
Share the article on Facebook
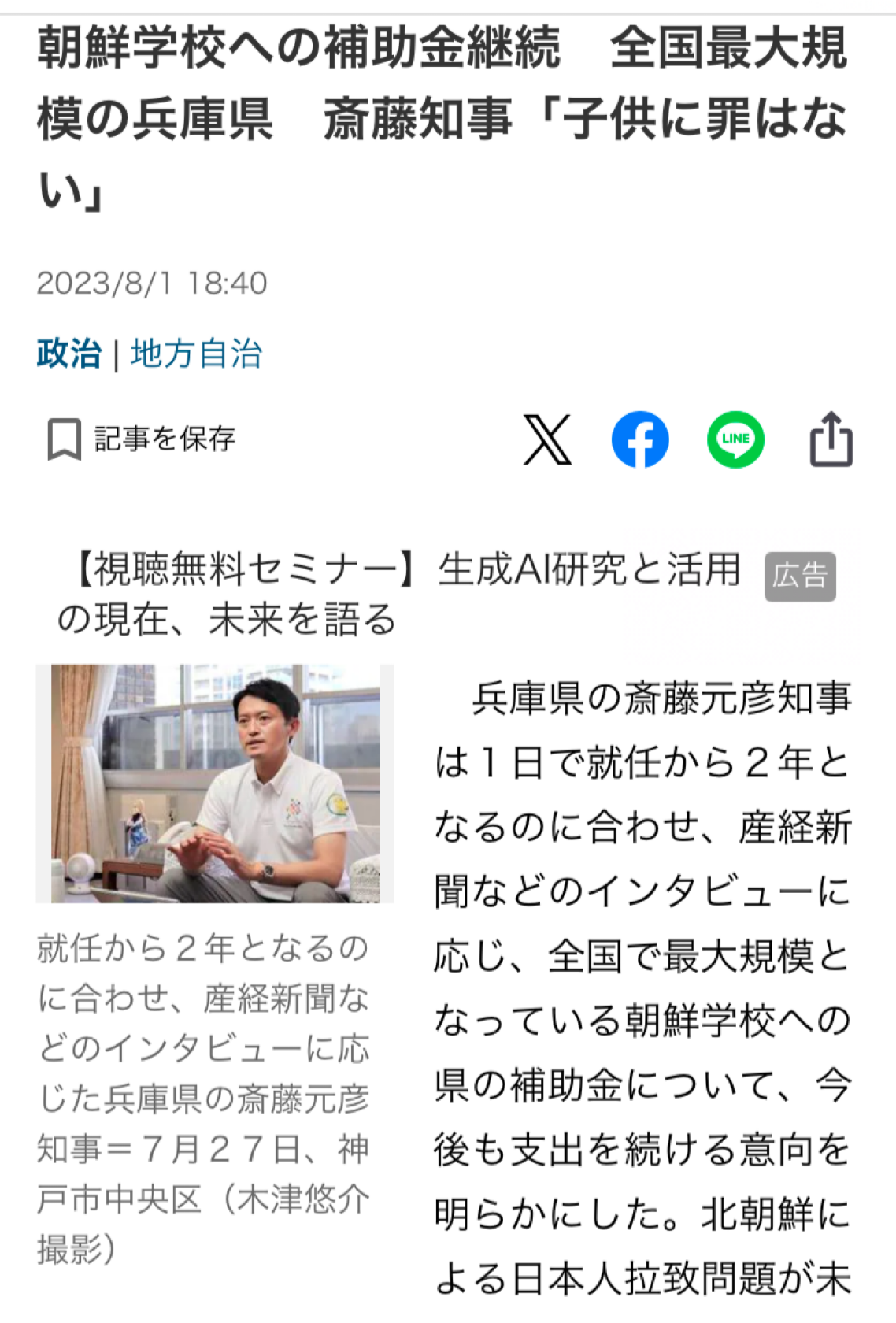[640, 439]
